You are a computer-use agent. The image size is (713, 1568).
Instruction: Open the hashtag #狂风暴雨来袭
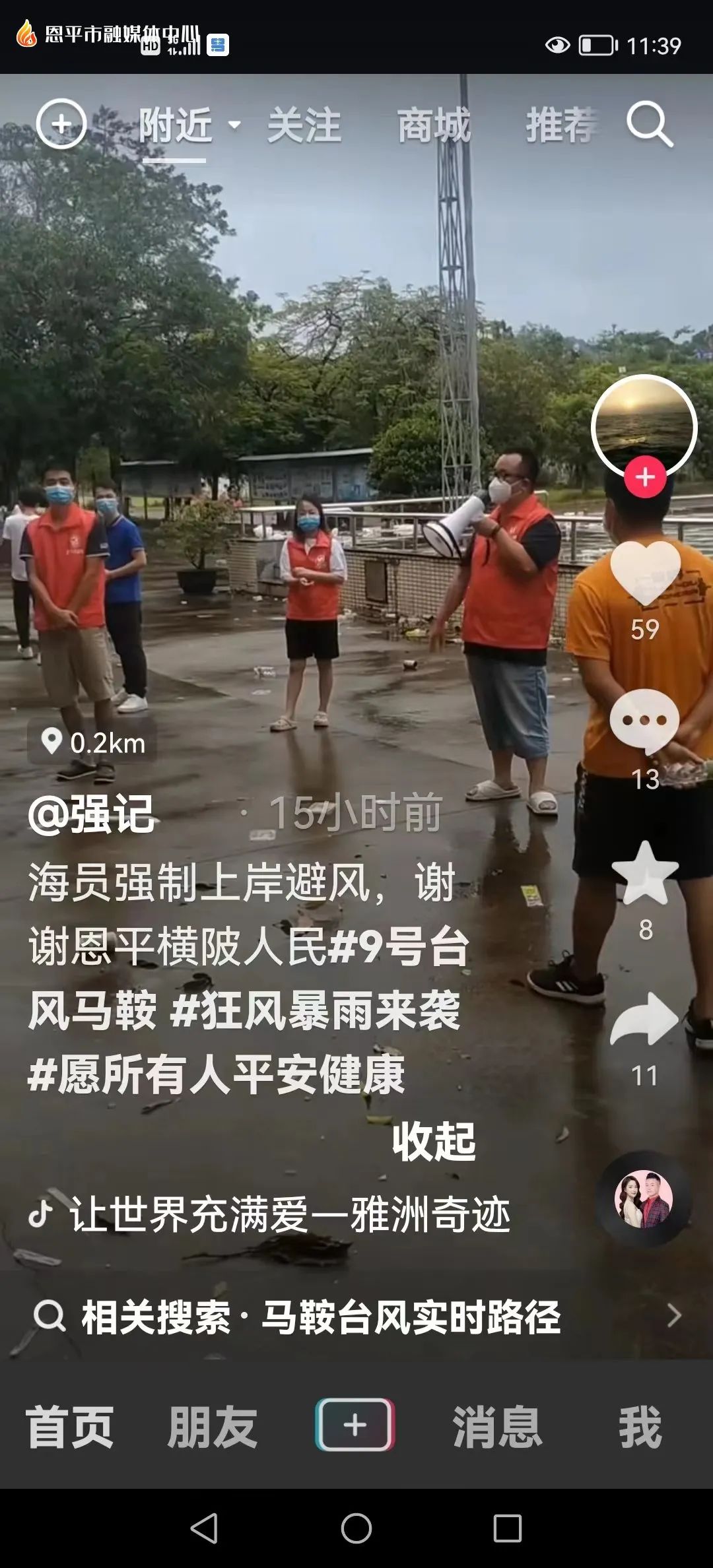[x=316, y=1011]
